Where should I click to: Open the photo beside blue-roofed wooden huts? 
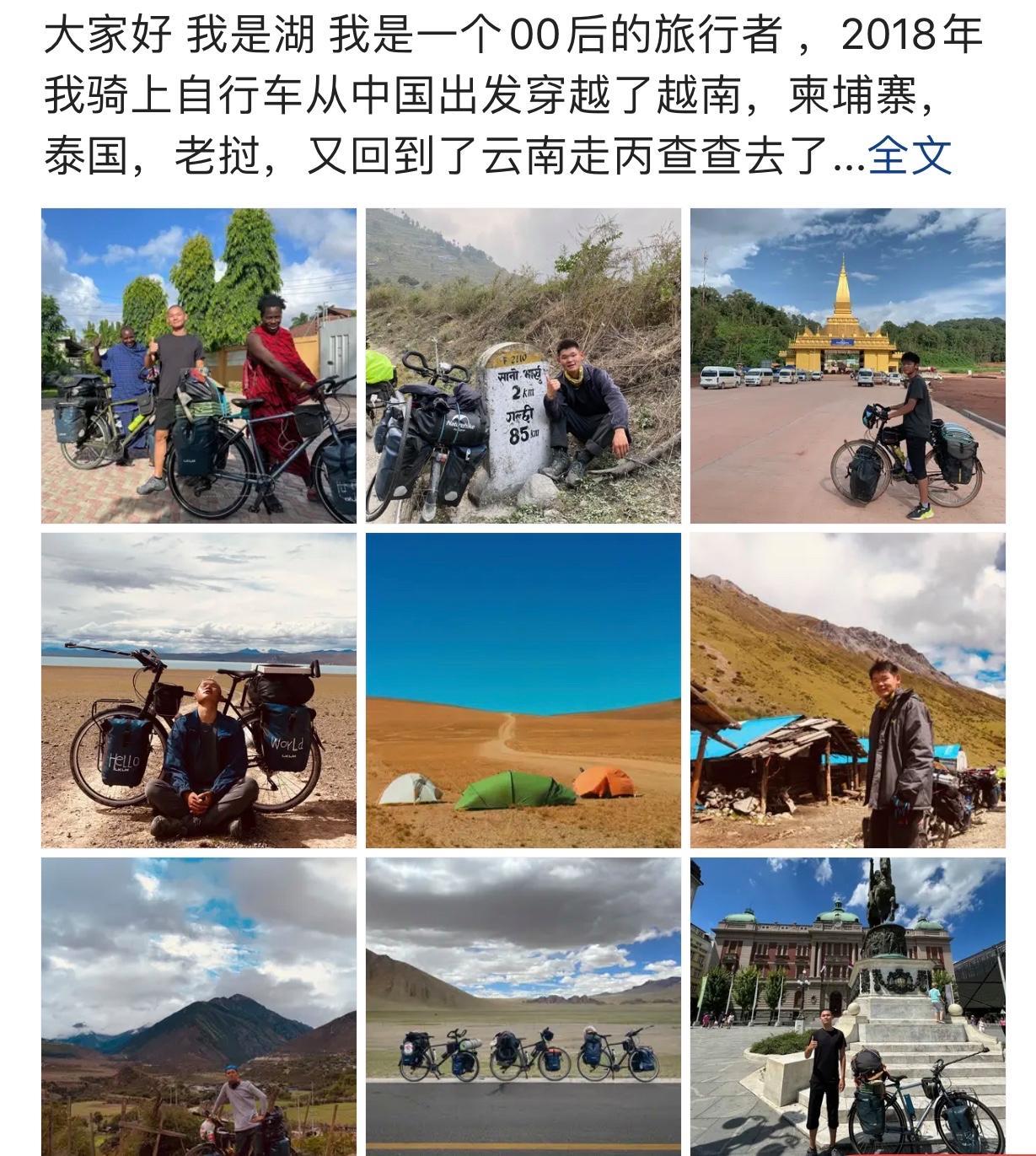[x=847, y=690]
